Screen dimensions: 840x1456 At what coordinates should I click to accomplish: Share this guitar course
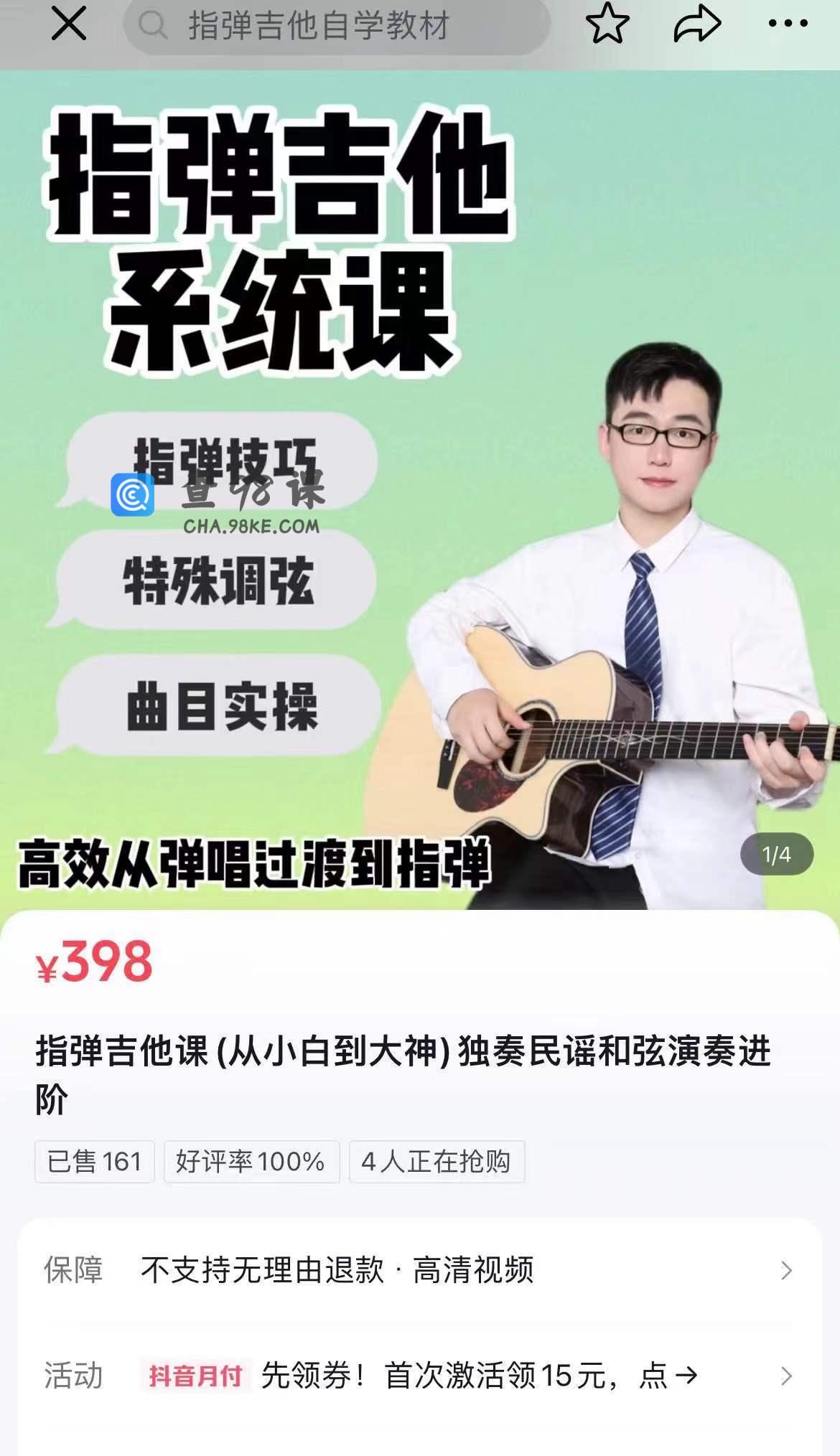coord(696,24)
